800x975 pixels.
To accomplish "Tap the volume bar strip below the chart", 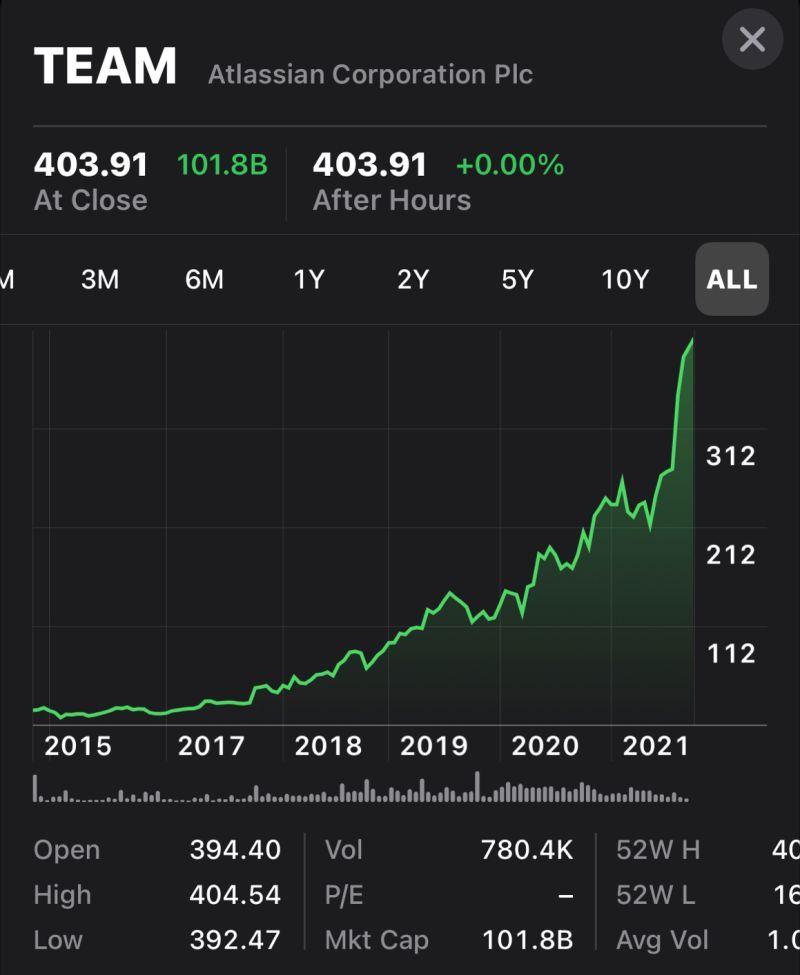I will pyautogui.click(x=360, y=793).
